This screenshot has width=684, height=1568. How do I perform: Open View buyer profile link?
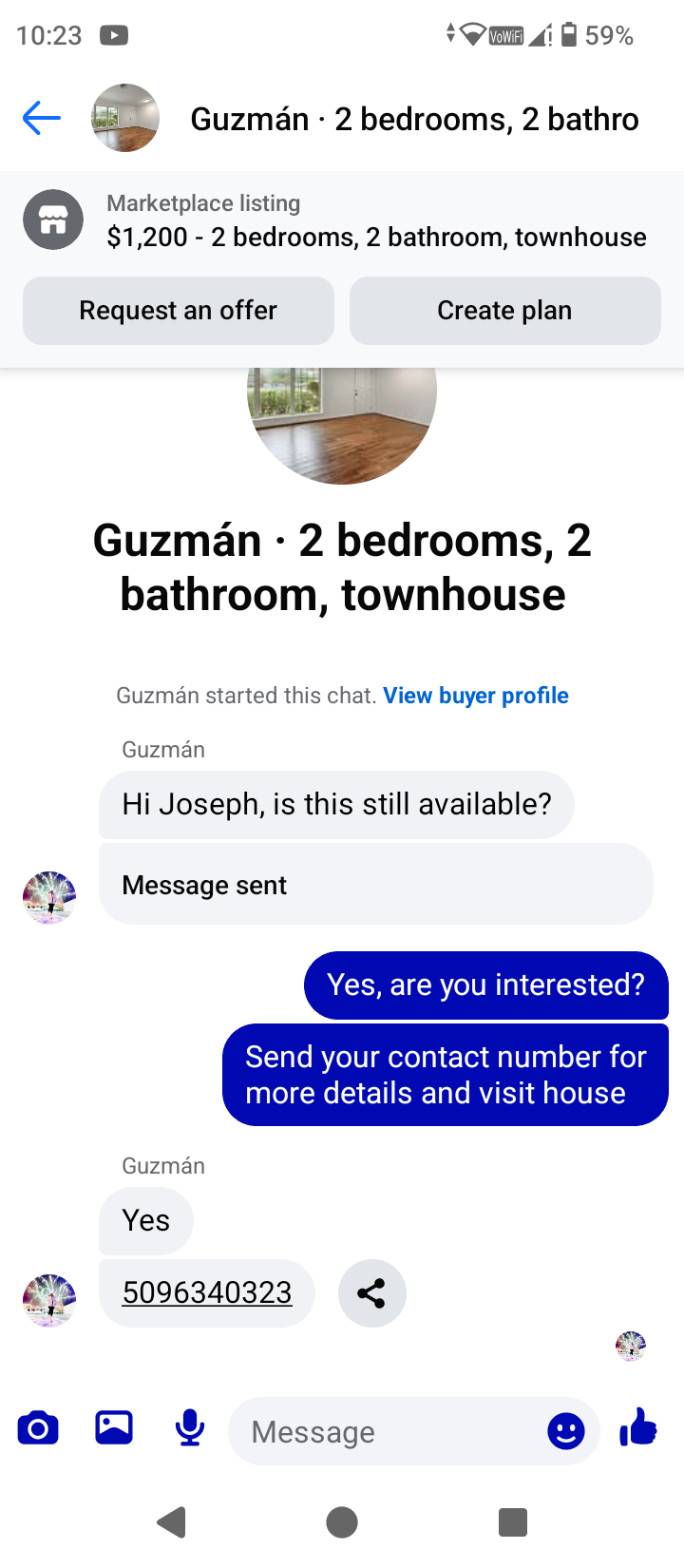click(x=475, y=696)
